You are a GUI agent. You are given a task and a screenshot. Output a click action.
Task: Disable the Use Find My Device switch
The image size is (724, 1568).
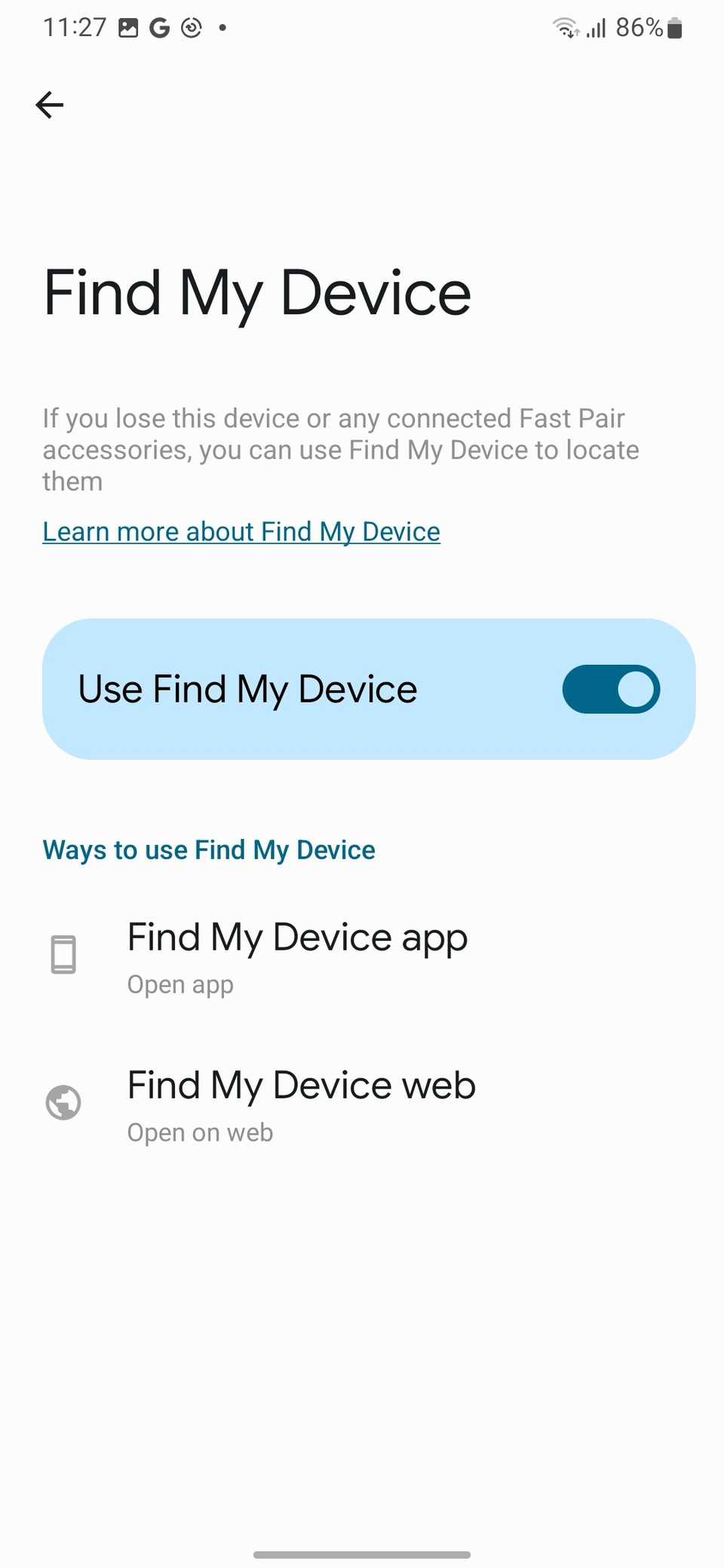(611, 689)
